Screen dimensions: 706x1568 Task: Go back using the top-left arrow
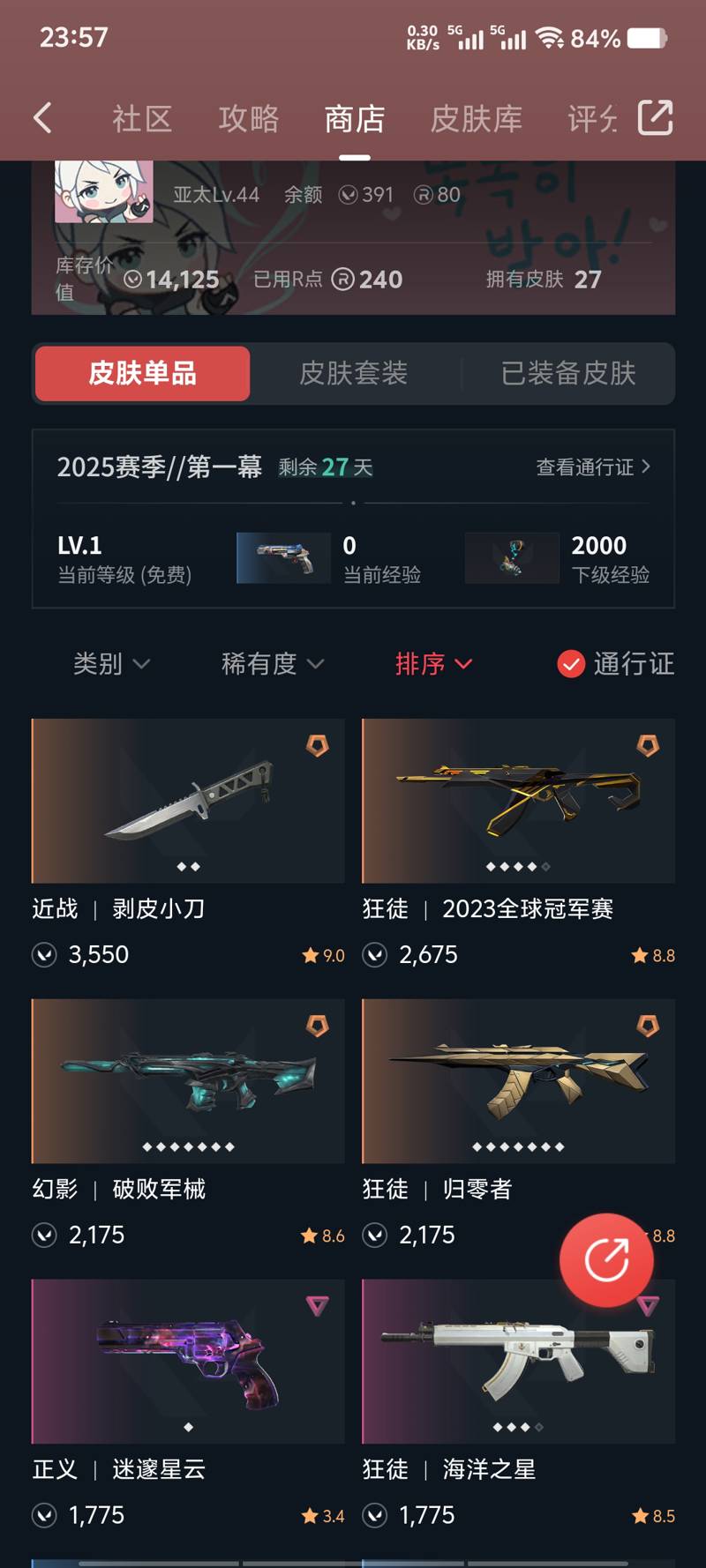(42, 117)
